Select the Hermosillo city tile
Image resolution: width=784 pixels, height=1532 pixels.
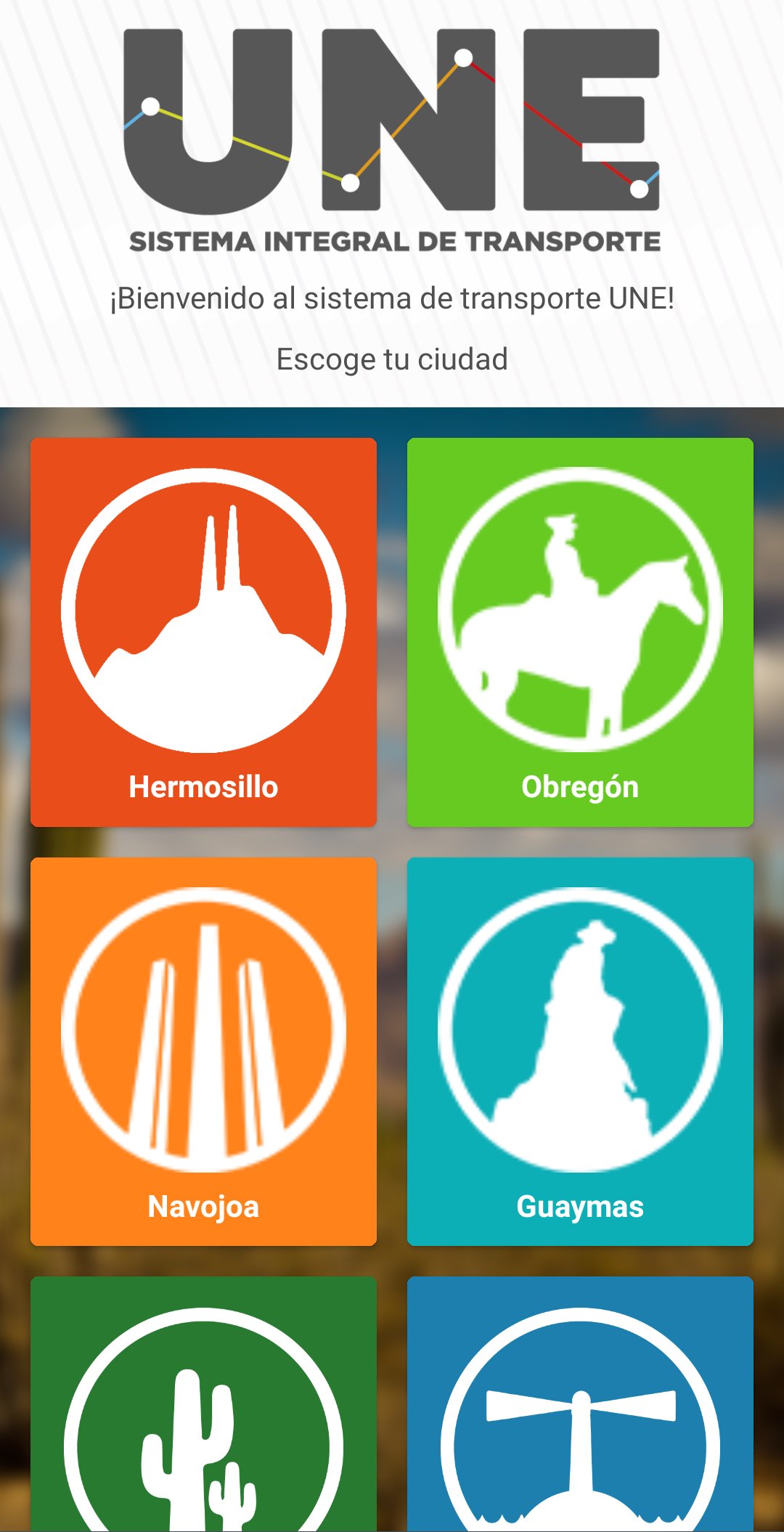(x=203, y=632)
